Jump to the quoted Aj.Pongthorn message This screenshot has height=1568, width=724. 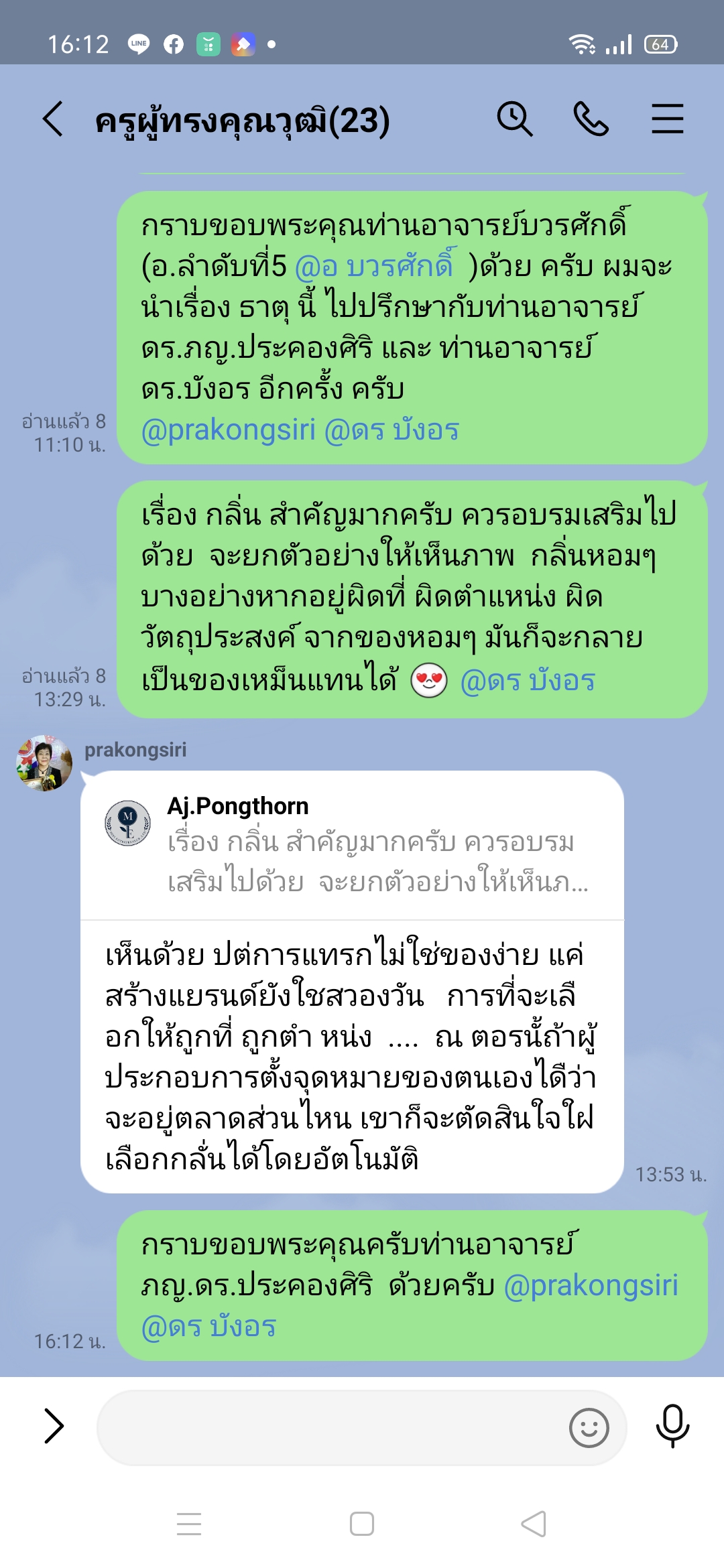click(x=352, y=846)
